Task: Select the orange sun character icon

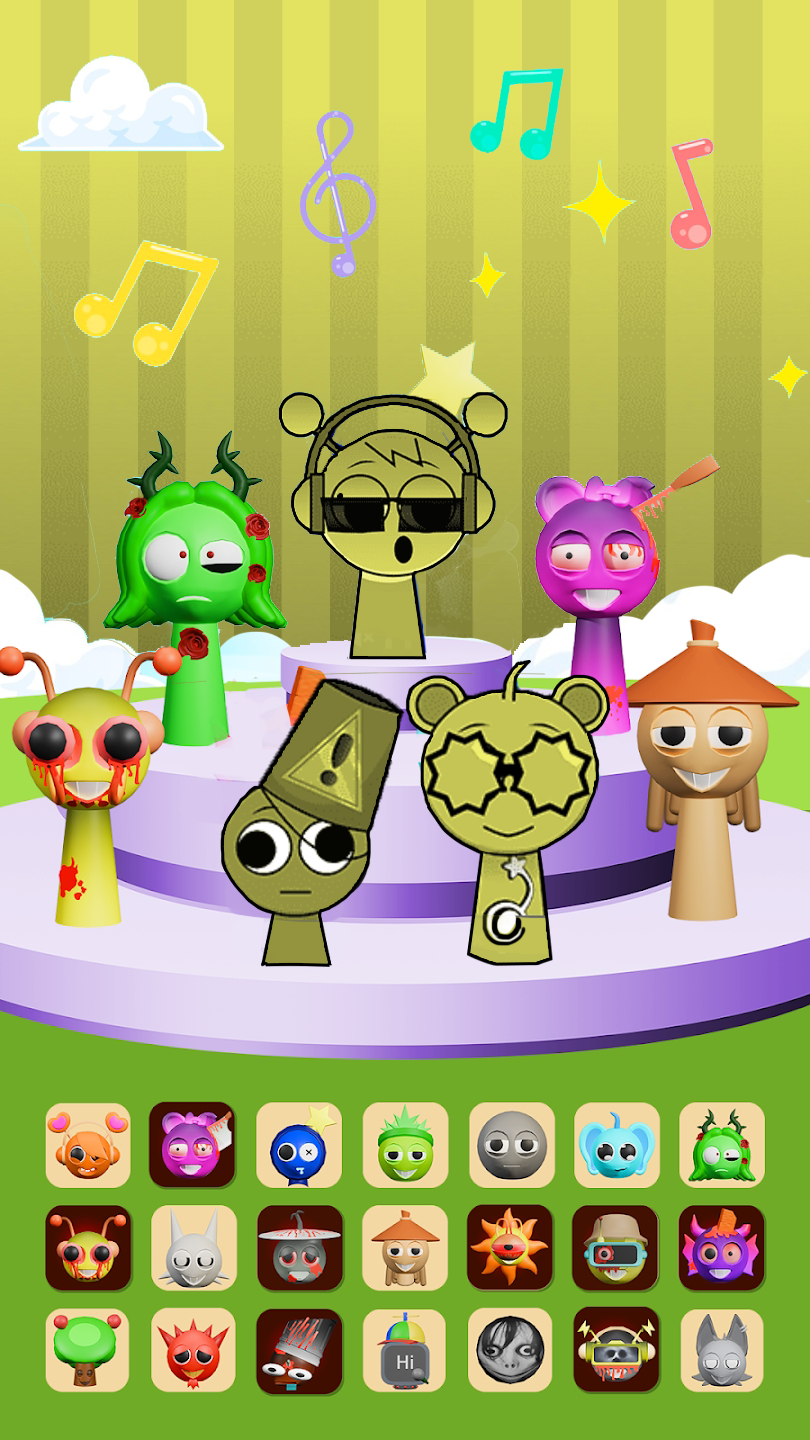Action: (510, 1248)
